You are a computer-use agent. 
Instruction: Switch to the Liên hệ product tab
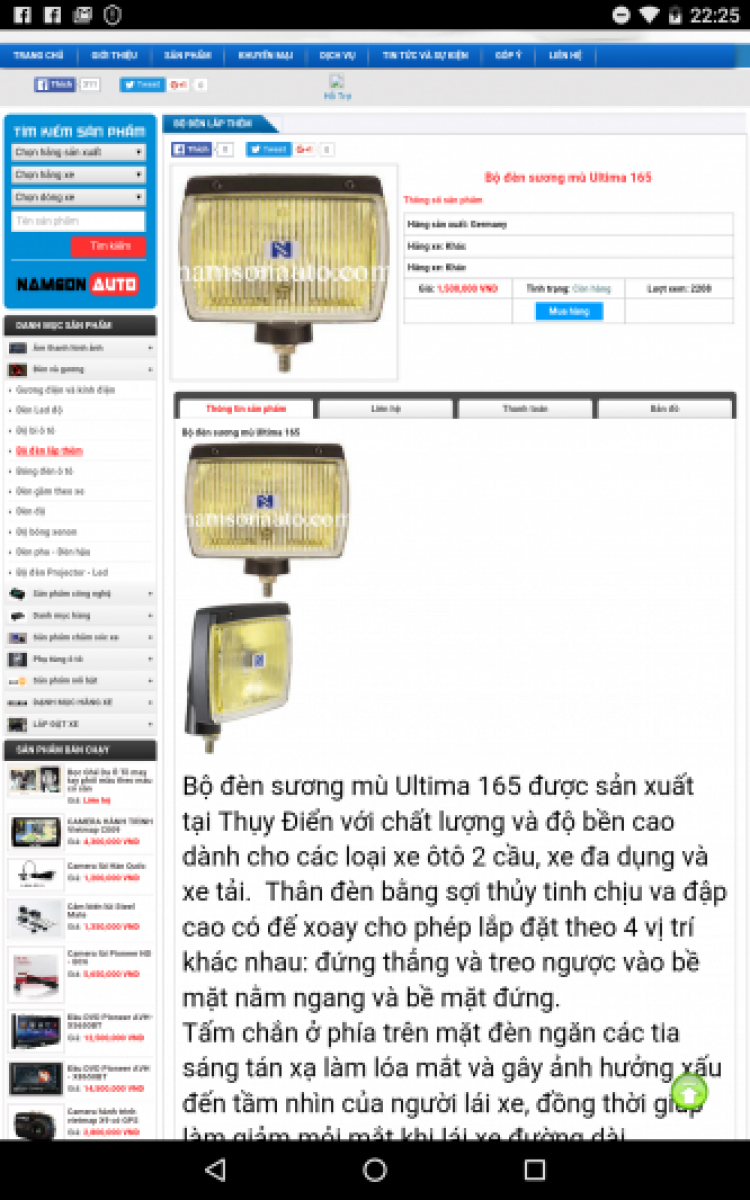coord(385,409)
